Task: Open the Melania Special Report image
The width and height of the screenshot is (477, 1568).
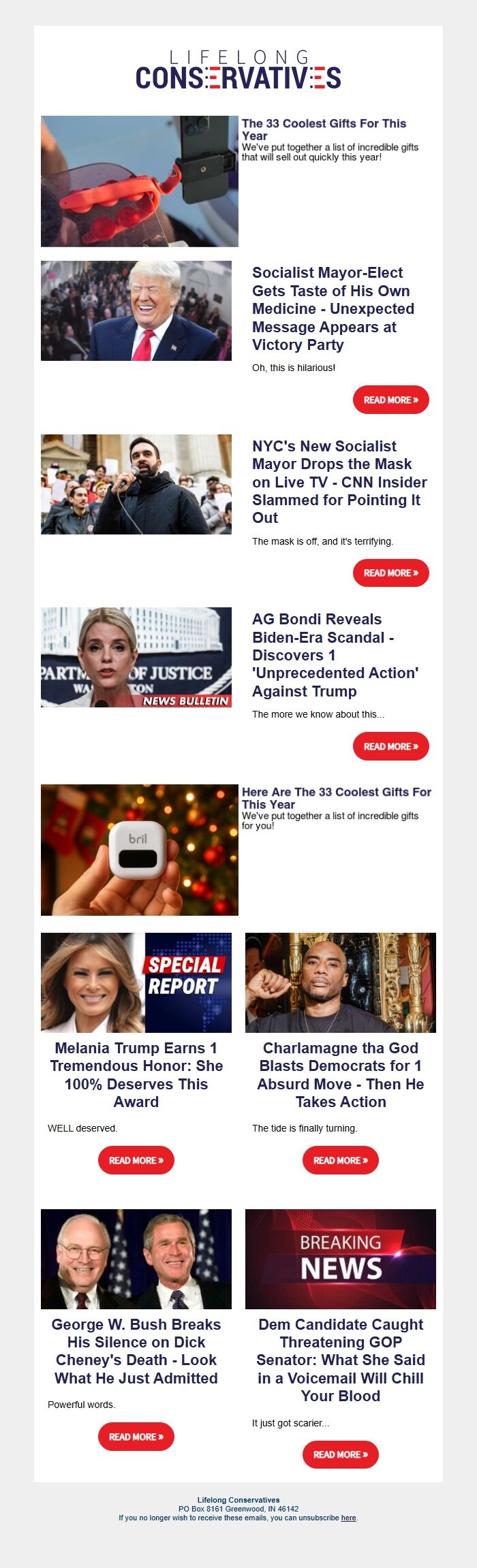Action: pyautogui.click(x=136, y=982)
